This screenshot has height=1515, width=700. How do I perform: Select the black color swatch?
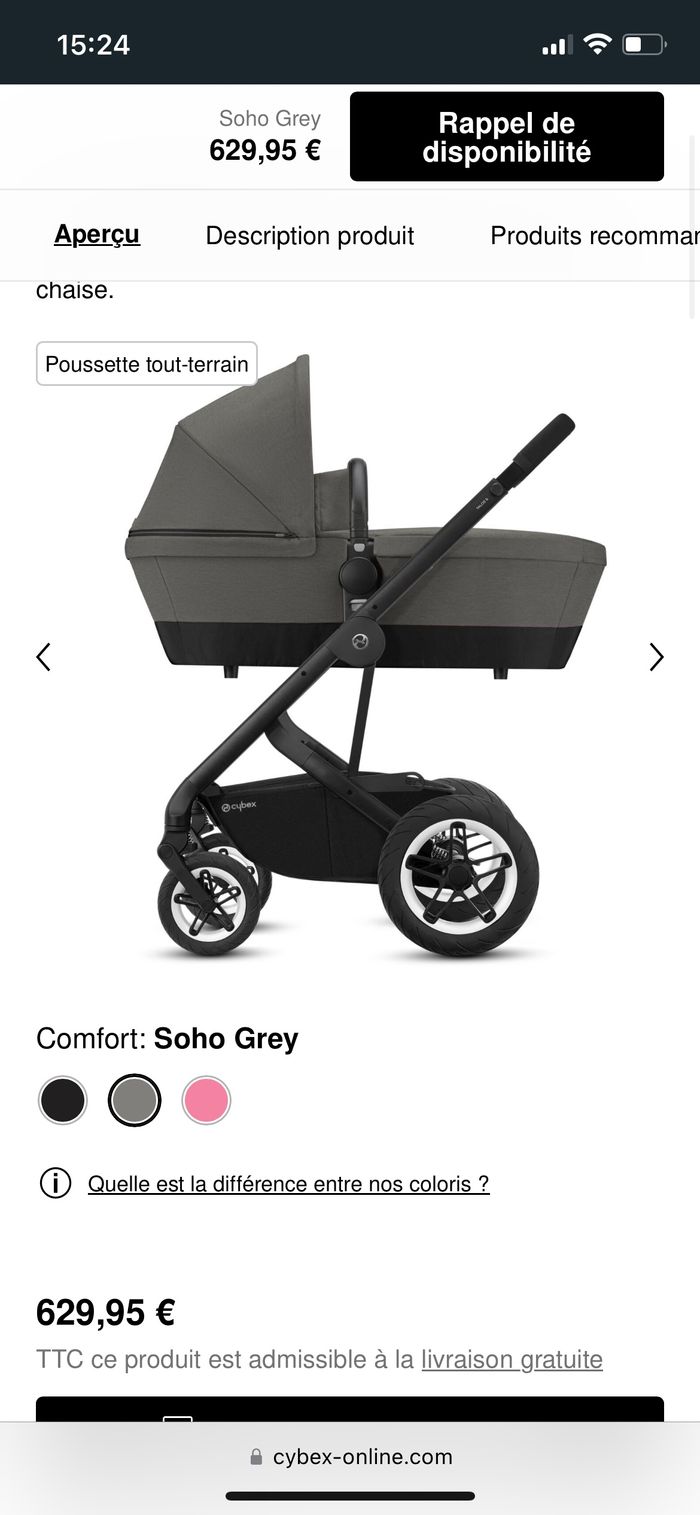(x=63, y=1100)
